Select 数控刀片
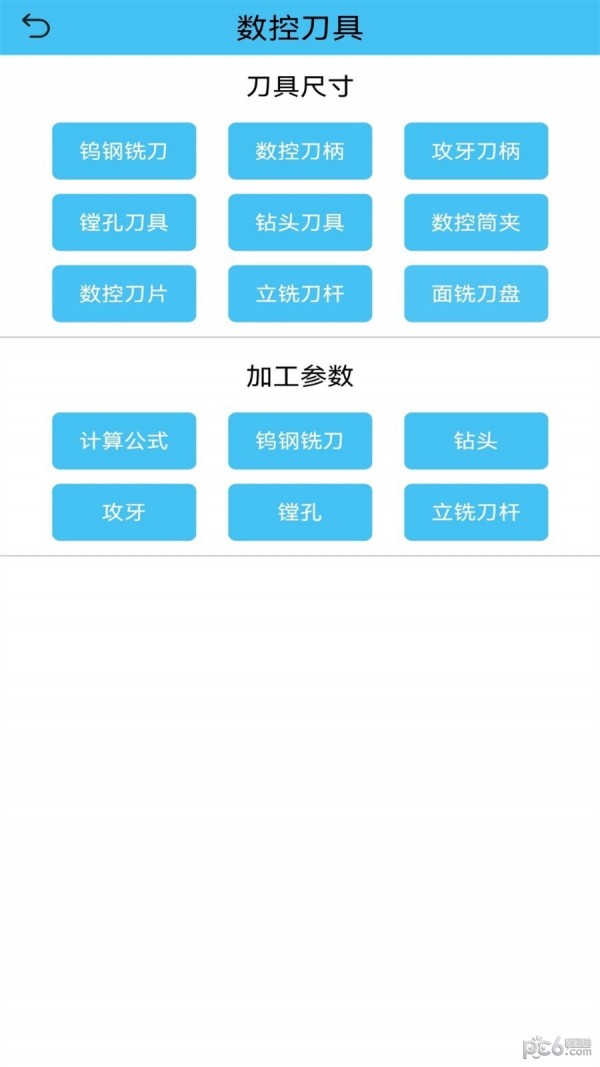 pyautogui.click(x=124, y=293)
